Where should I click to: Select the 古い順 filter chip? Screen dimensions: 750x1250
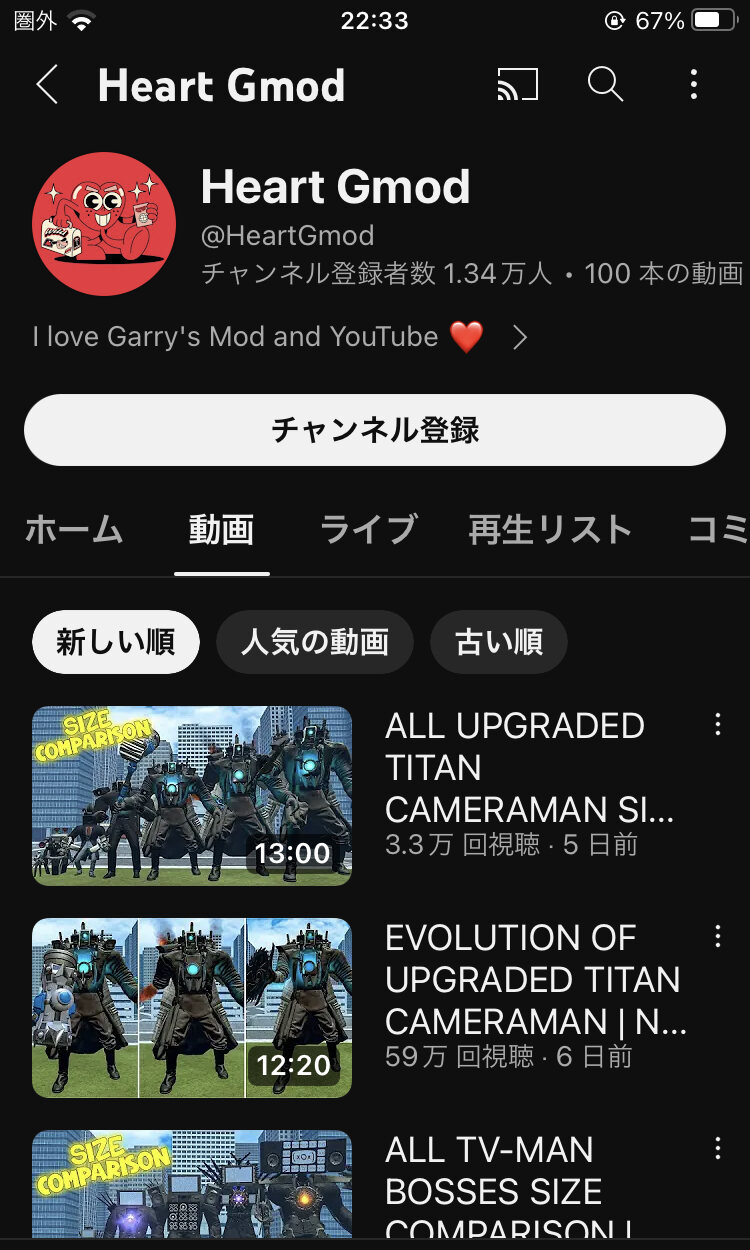(x=498, y=642)
